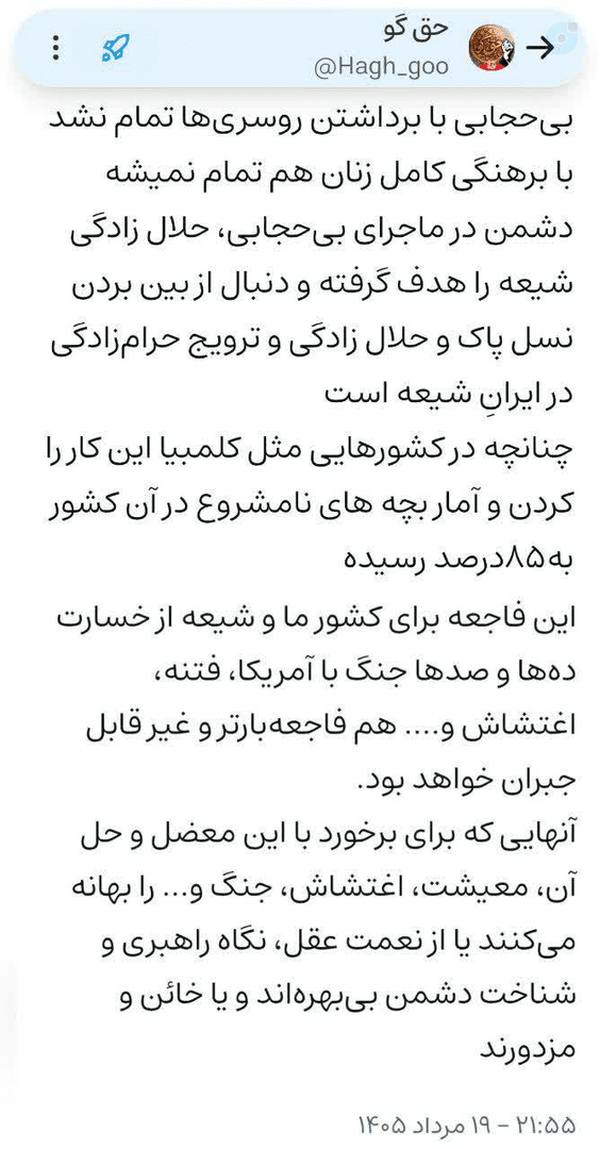Tap the rocket boost icon
This screenshot has height=1149, width=600.
pos(115,48)
